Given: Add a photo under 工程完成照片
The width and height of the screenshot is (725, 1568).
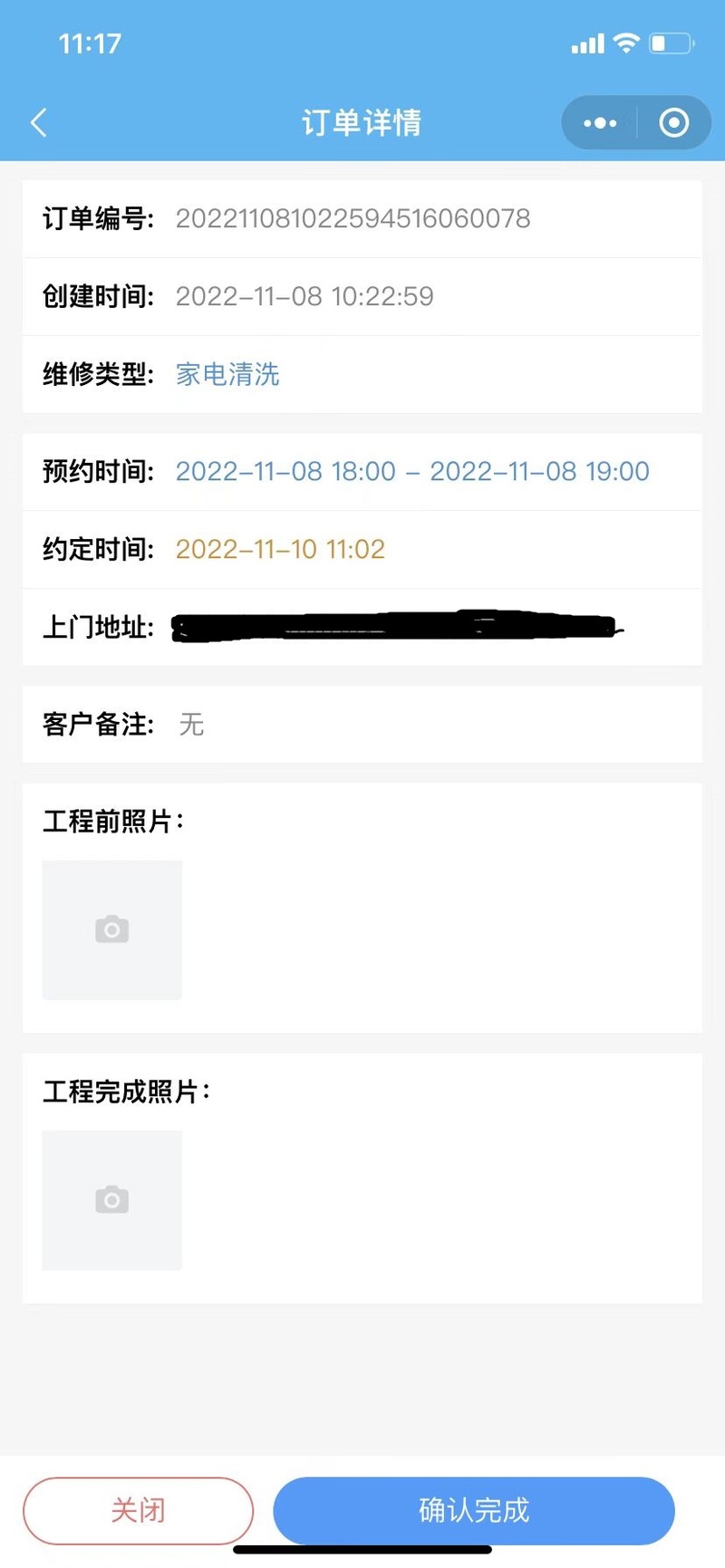Looking at the screenshot, I should 112,1199.
